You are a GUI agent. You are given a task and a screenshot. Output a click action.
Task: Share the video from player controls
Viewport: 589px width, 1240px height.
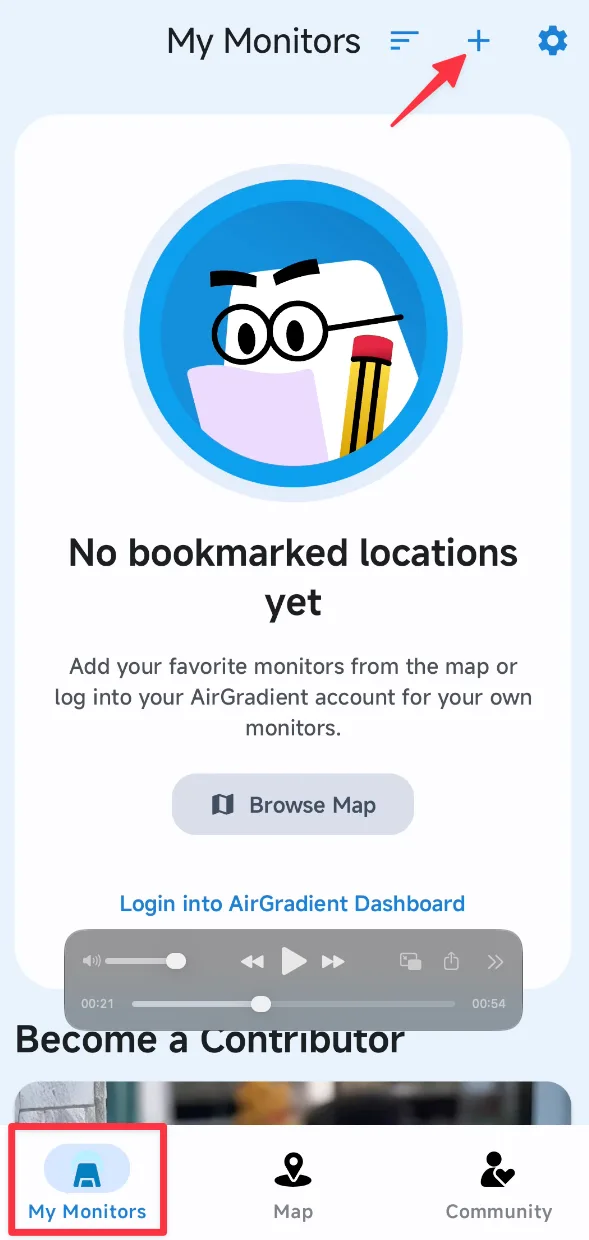[x=451, y=961]
